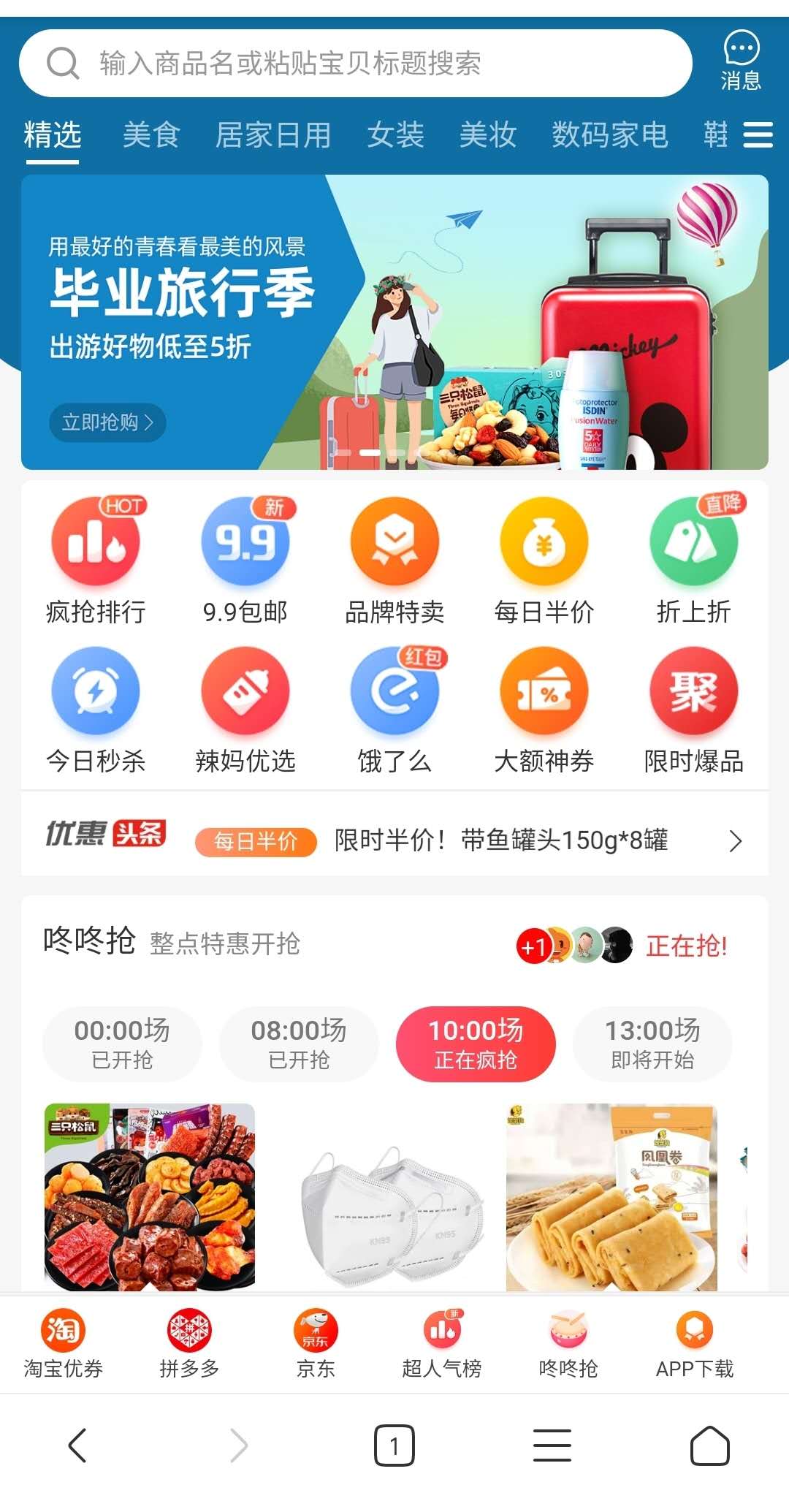Viewport: 789px width, 1512px height.
Task: Open 每日半价 daily half-price deals
Action: [544, 560]
